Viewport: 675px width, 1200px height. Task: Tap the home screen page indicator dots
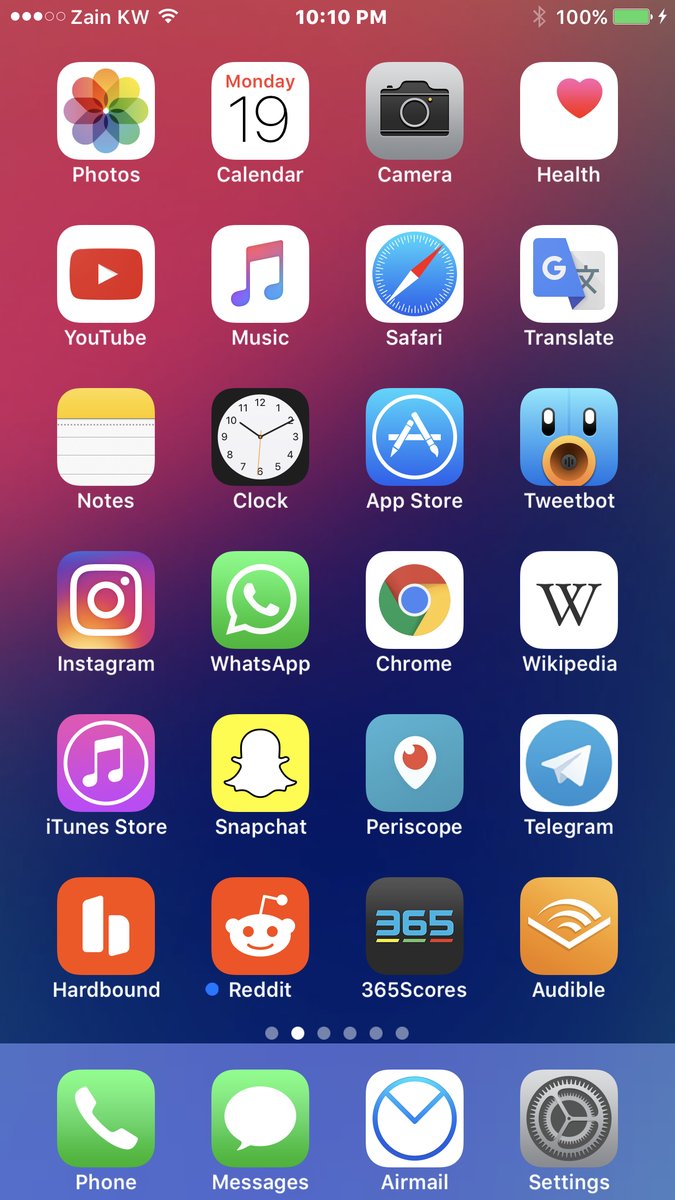point(337,1033)
